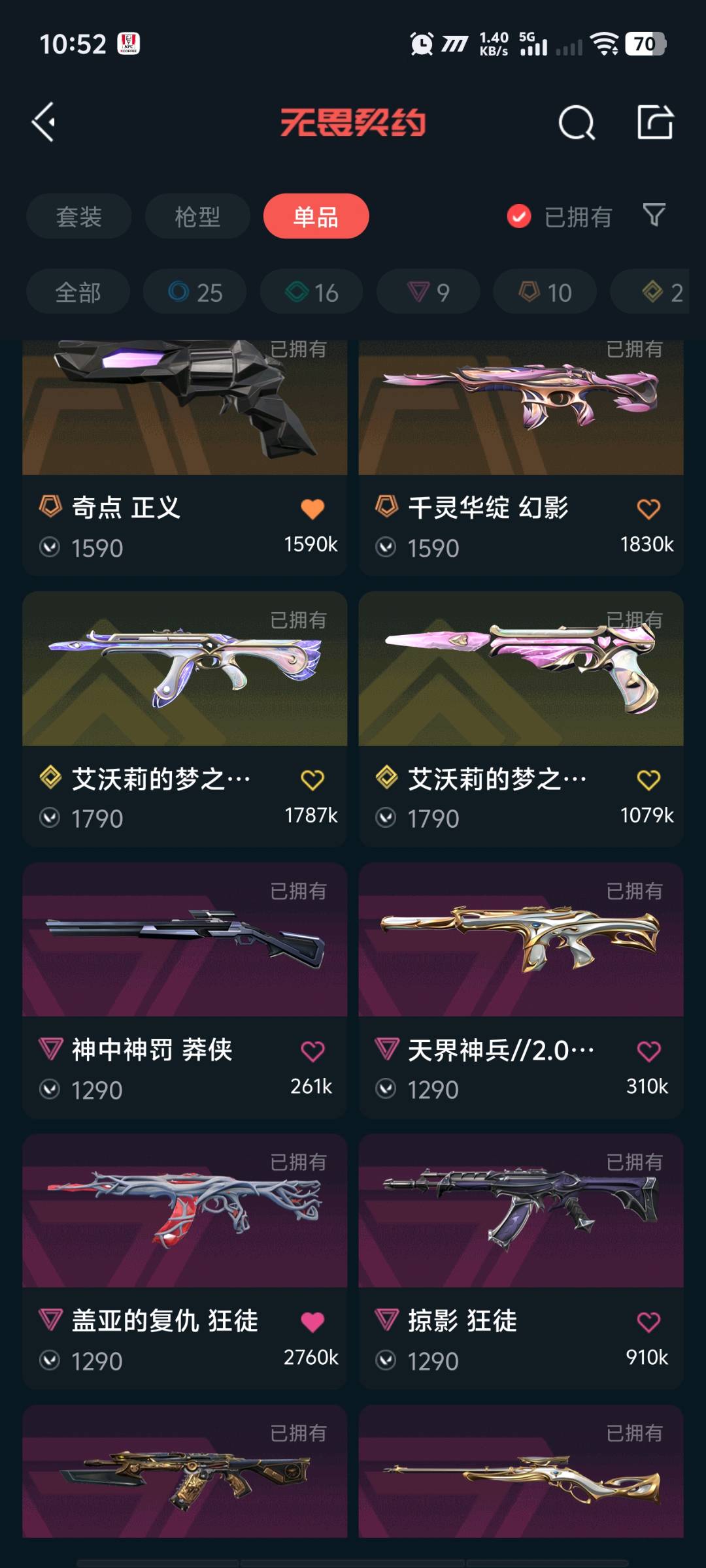Viewport: 706px width, 1568px height.
Task: Unlike the 盖亚的复仇 狂徒 skin
Action: pos(312,1322)
